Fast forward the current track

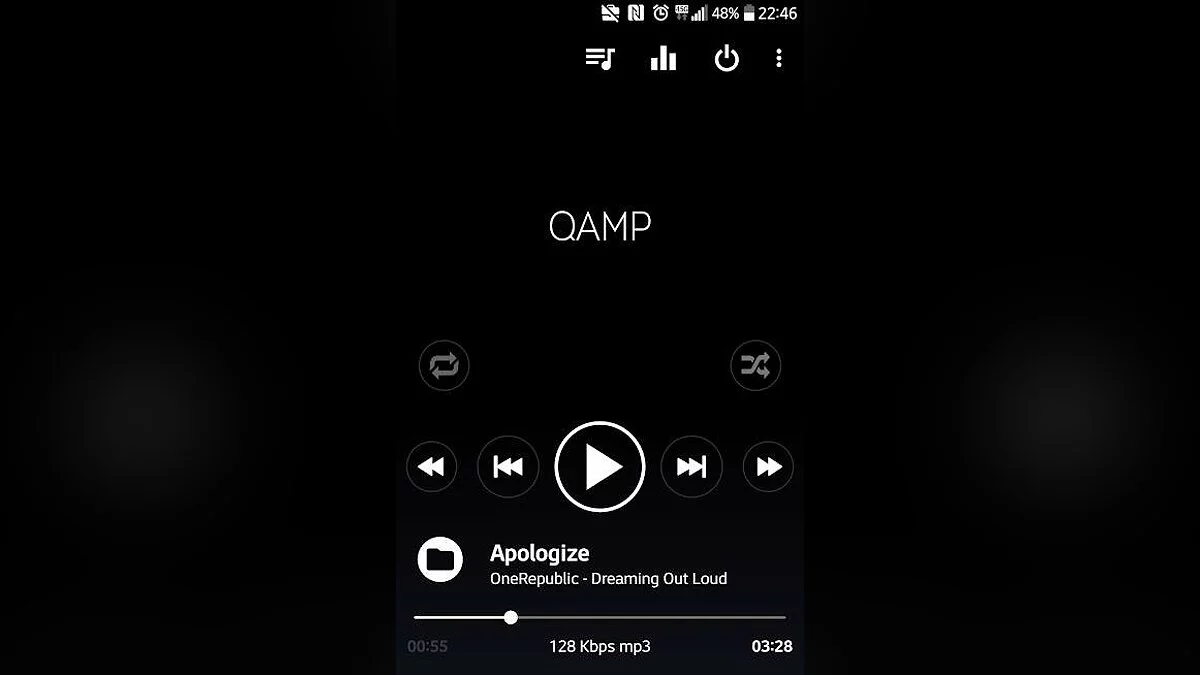tap(768, 467)
